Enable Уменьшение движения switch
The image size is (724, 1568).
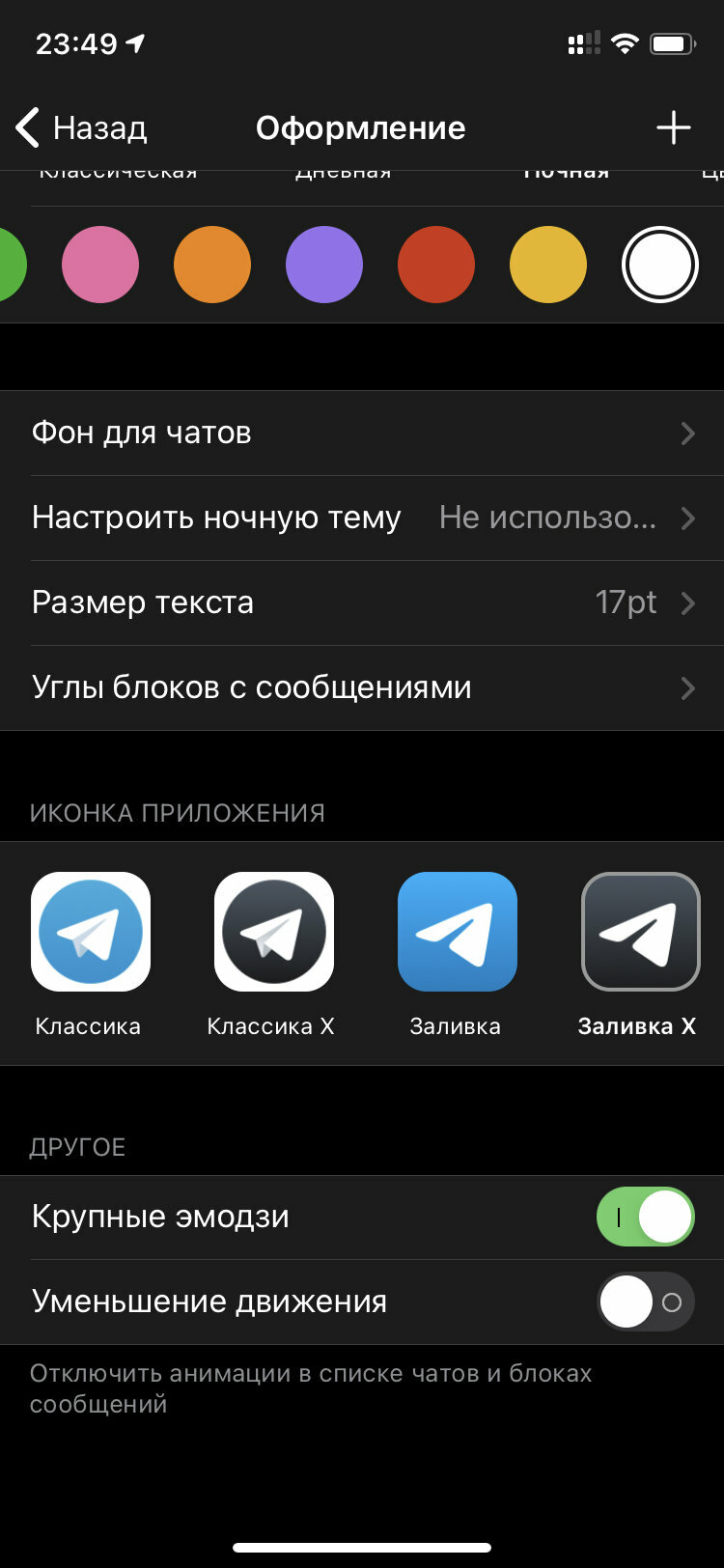click(x=645, y=1302)
